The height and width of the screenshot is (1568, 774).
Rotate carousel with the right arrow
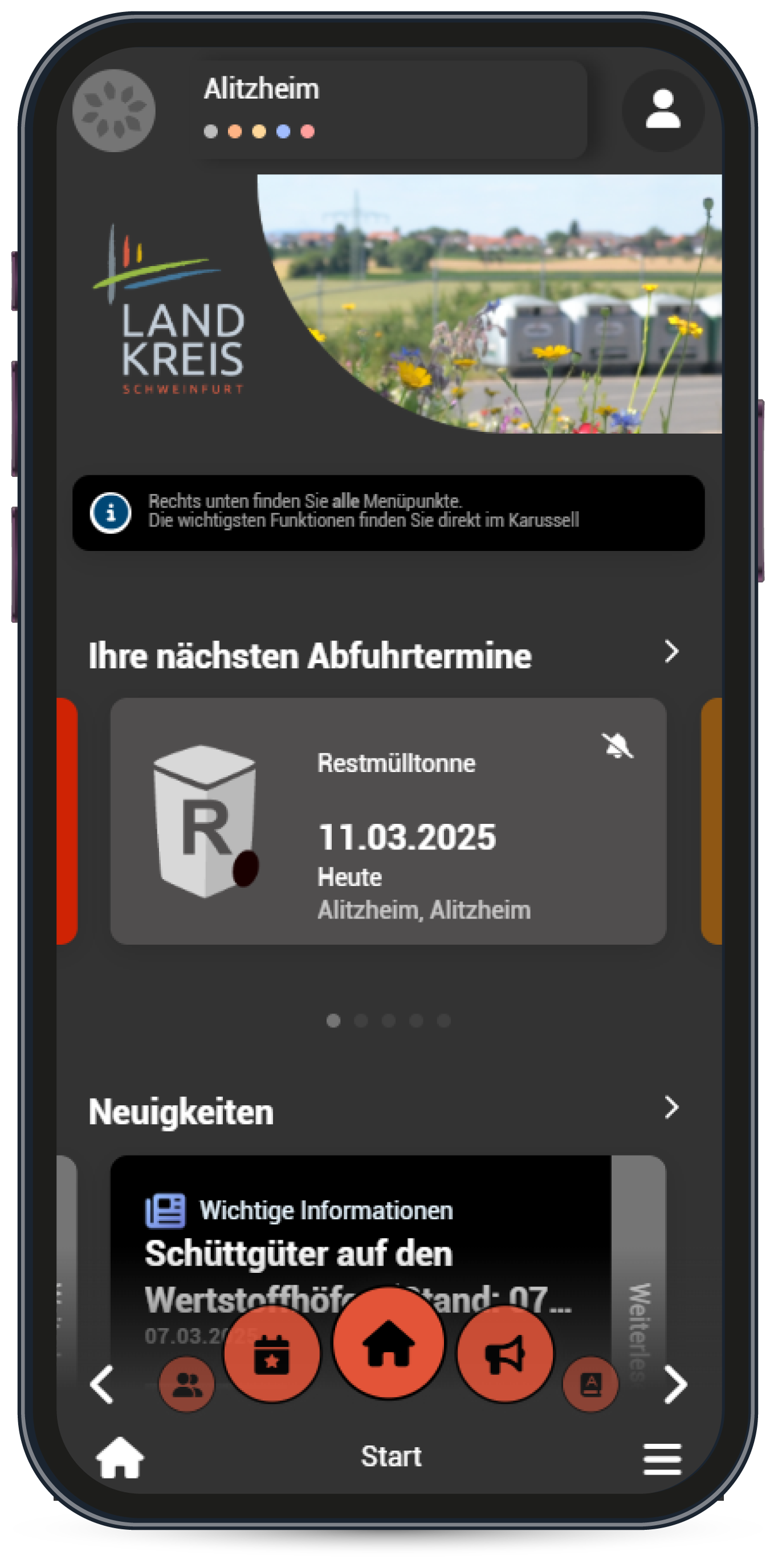[675, 1385]
